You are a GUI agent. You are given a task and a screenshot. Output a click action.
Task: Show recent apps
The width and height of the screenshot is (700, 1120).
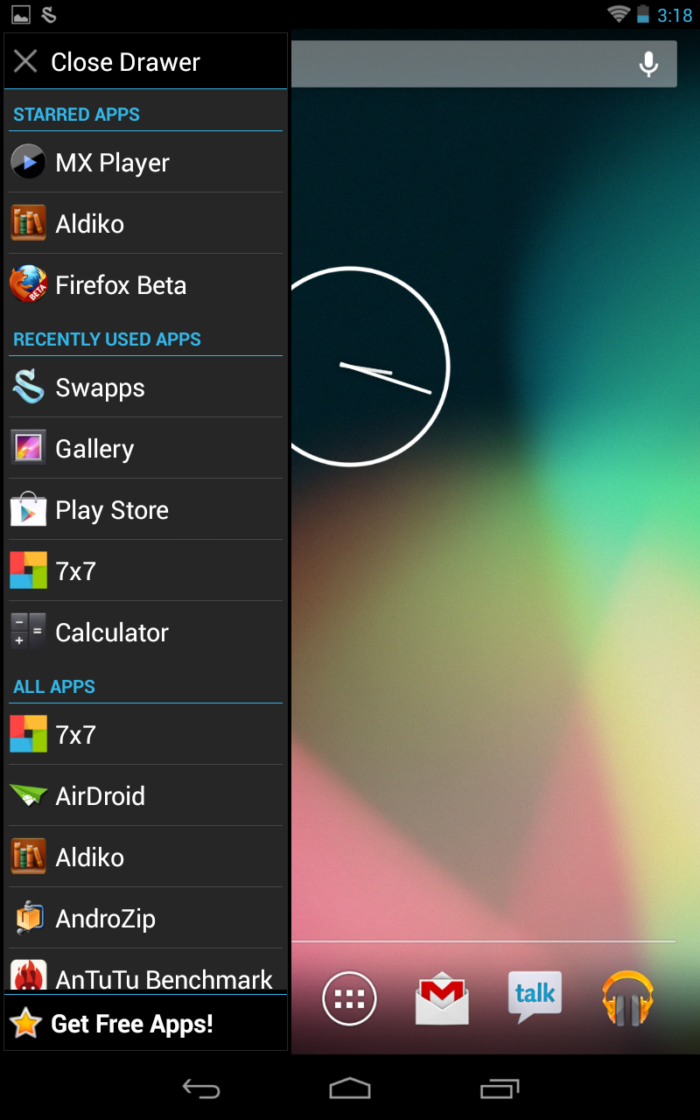pyautogui.click(x=499, y=1088)
